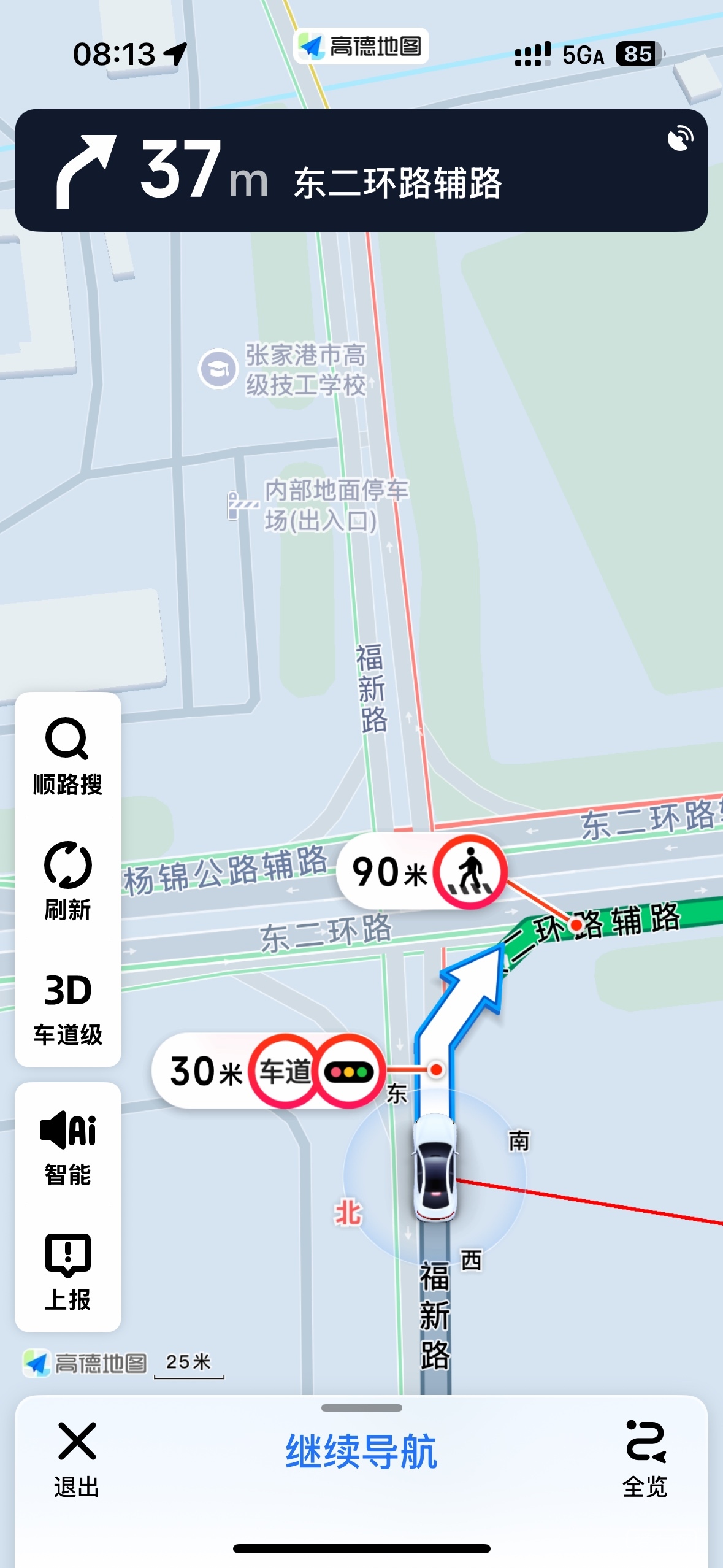
Task: Report a road issue with 上报
Action: coord(67,1271)
